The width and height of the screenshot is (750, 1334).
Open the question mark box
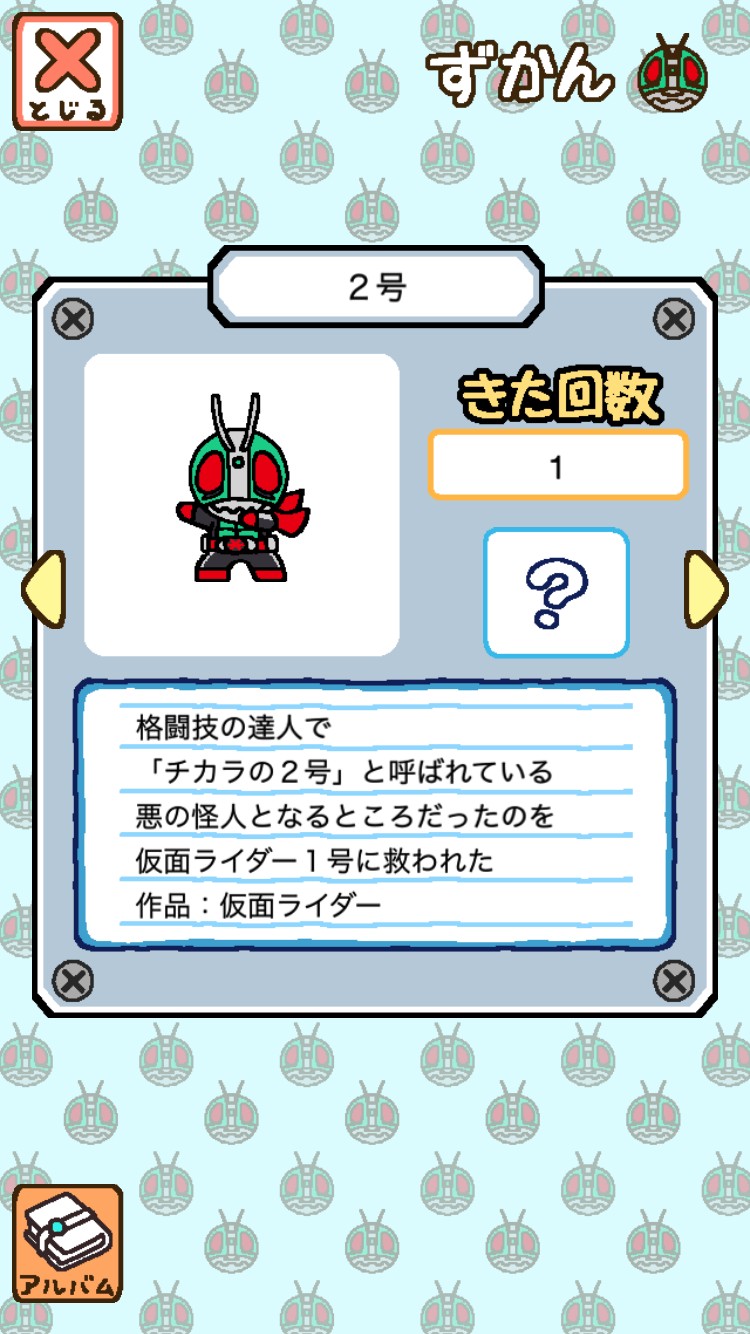[556, 593]
